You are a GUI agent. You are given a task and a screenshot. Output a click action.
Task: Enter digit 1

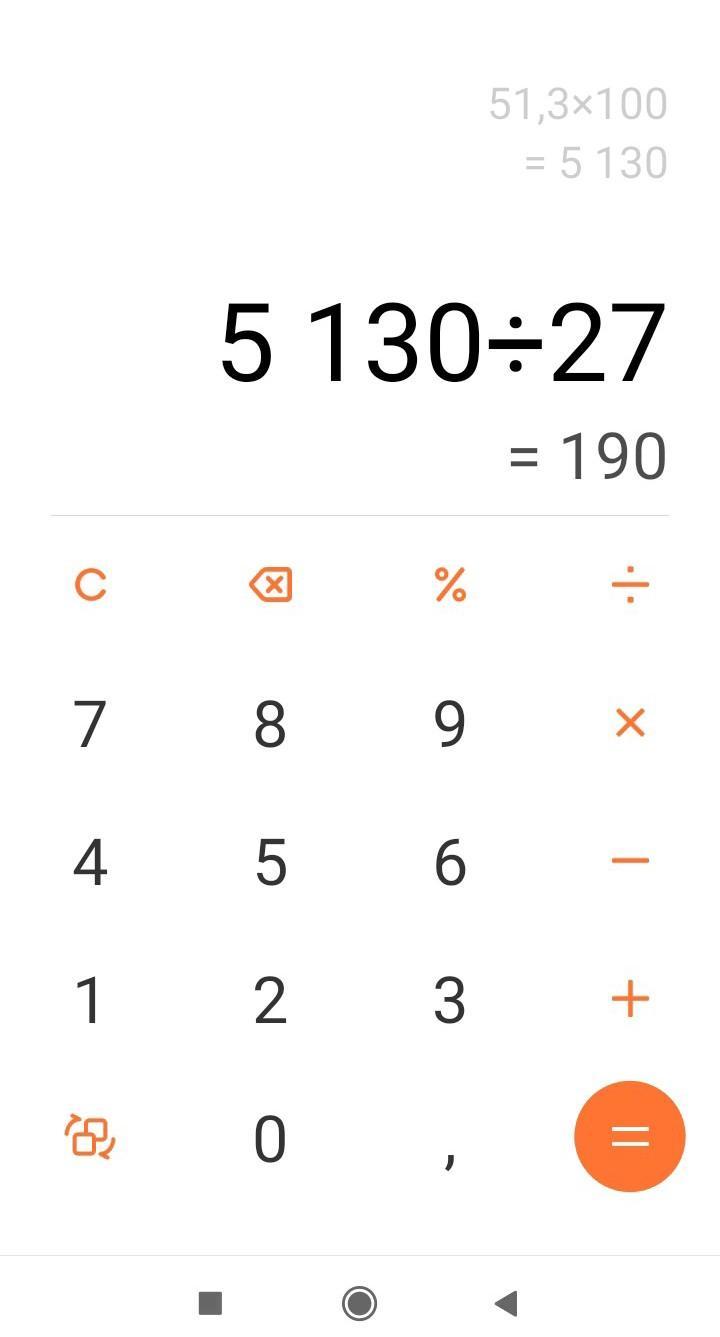(x=90, y=1000)
